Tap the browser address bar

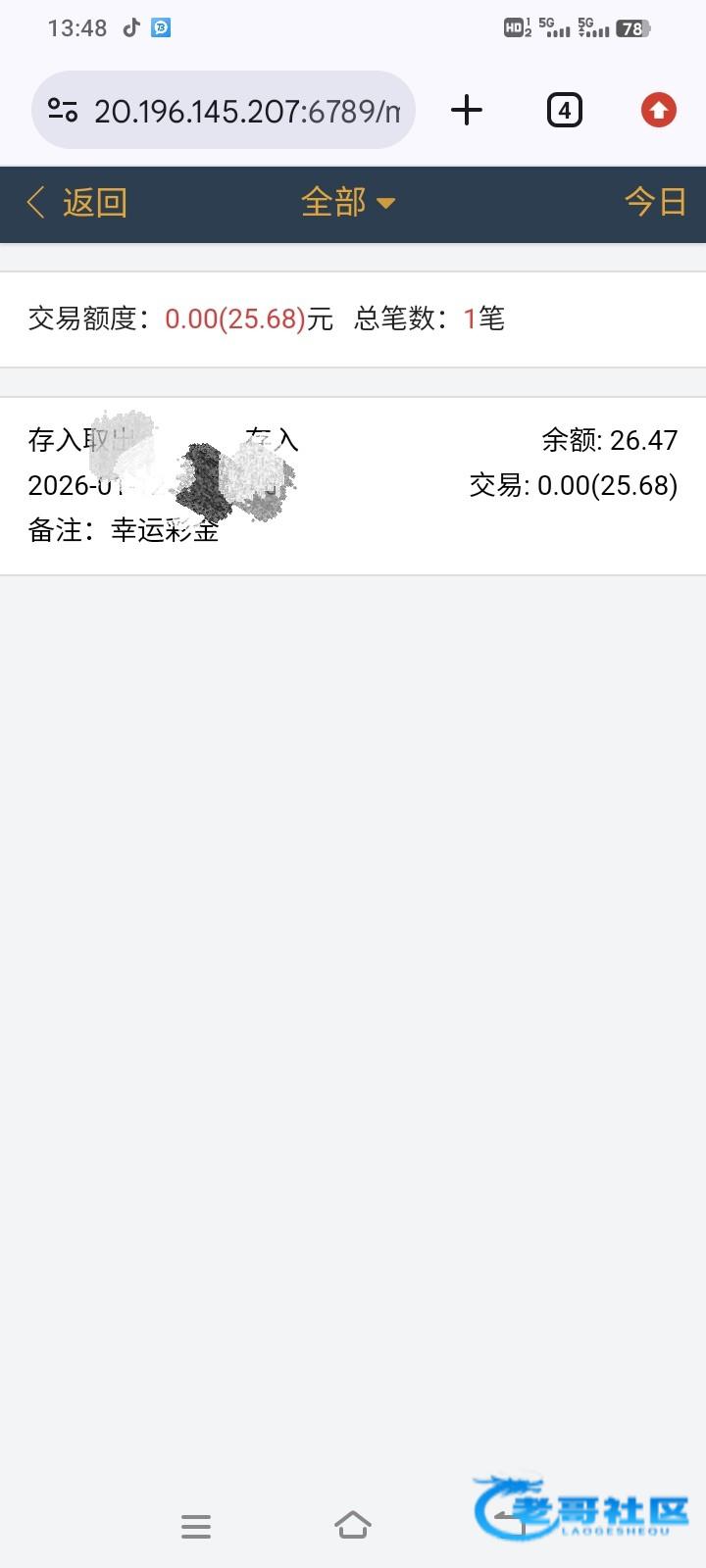coord(245,111)
